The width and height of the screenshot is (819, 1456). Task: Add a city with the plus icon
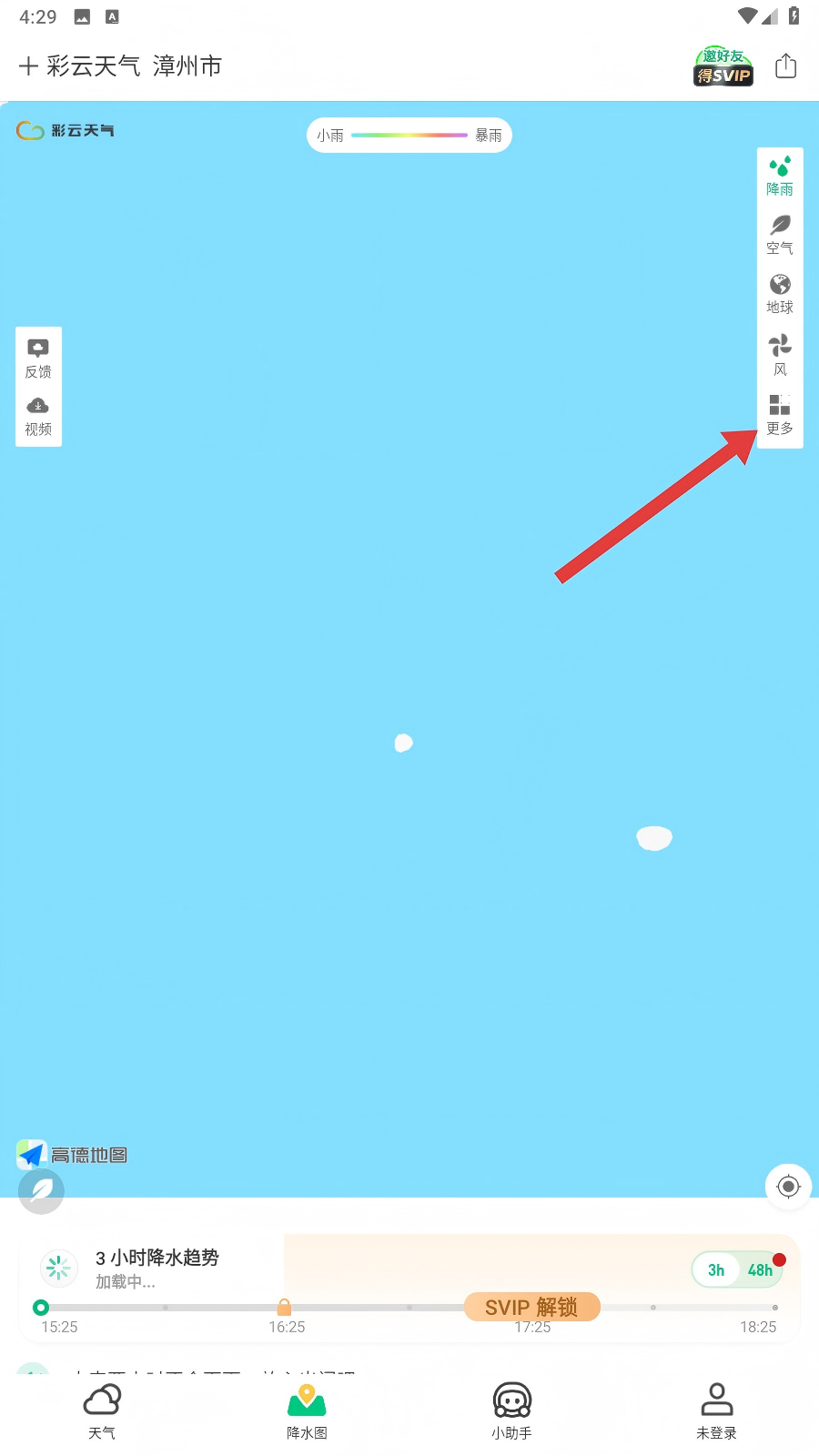pyautogui.click(x=28, y=66)
